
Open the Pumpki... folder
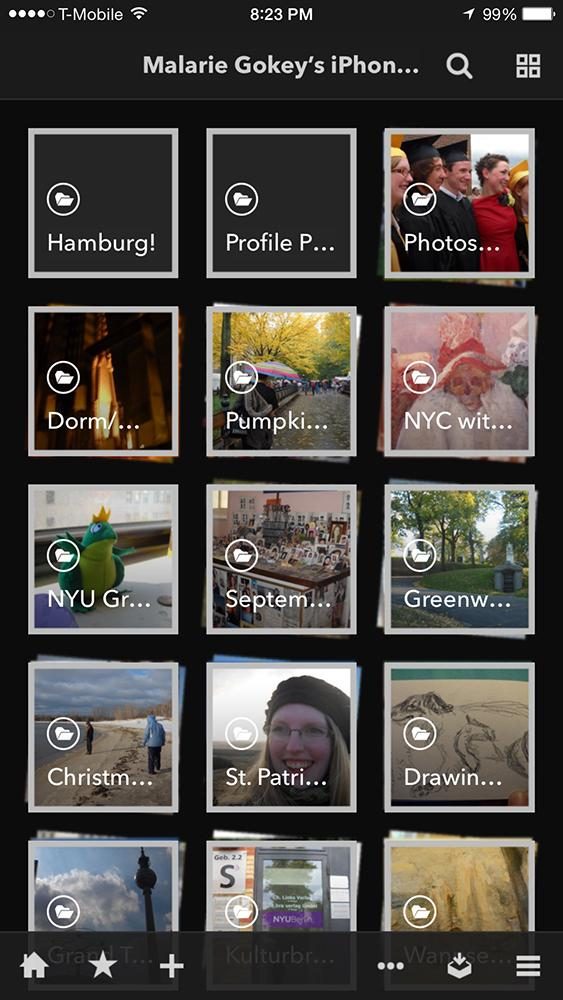tap(281, 381)
